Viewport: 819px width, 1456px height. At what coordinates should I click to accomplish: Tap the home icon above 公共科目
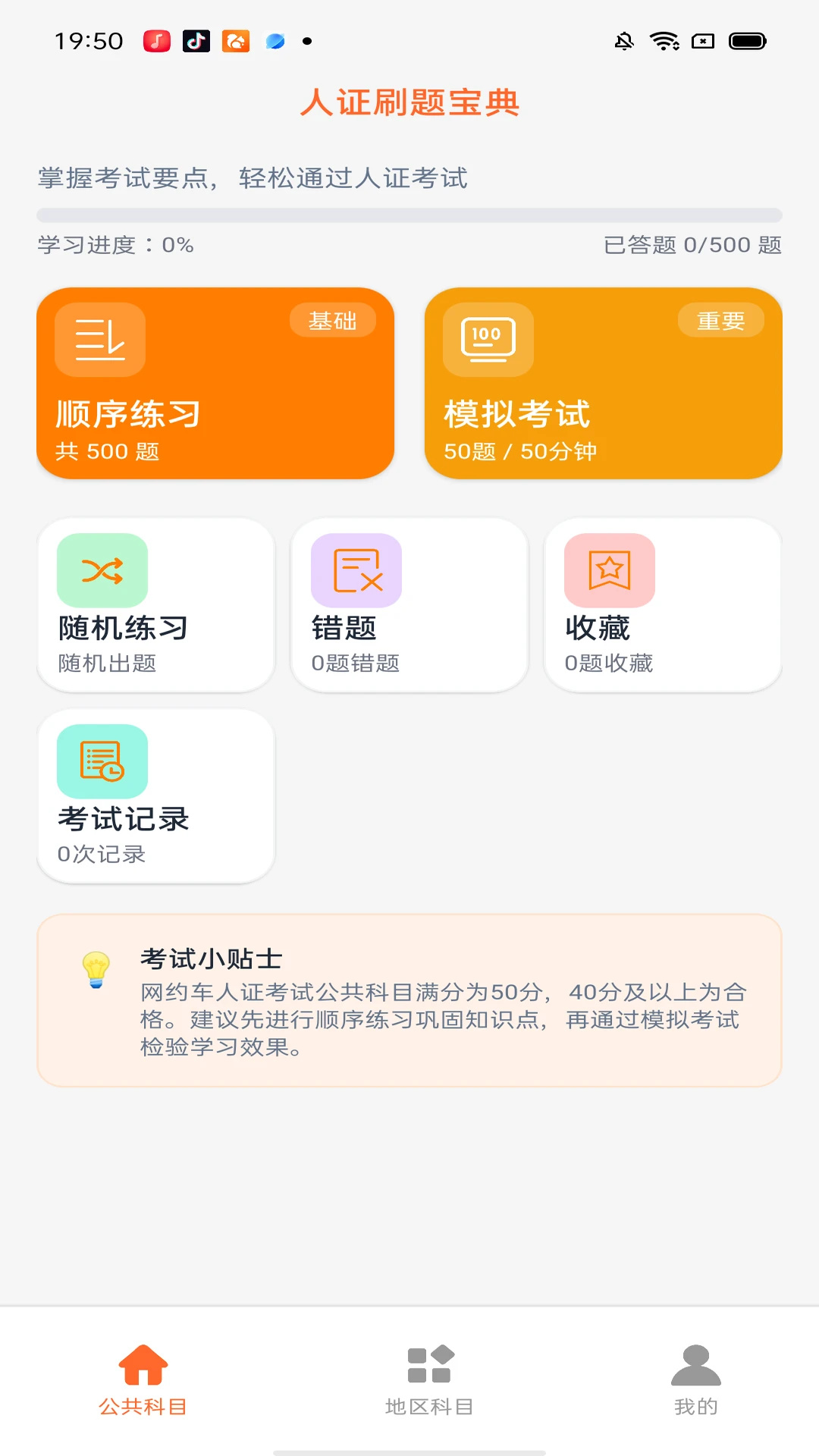click(143, 1363)
